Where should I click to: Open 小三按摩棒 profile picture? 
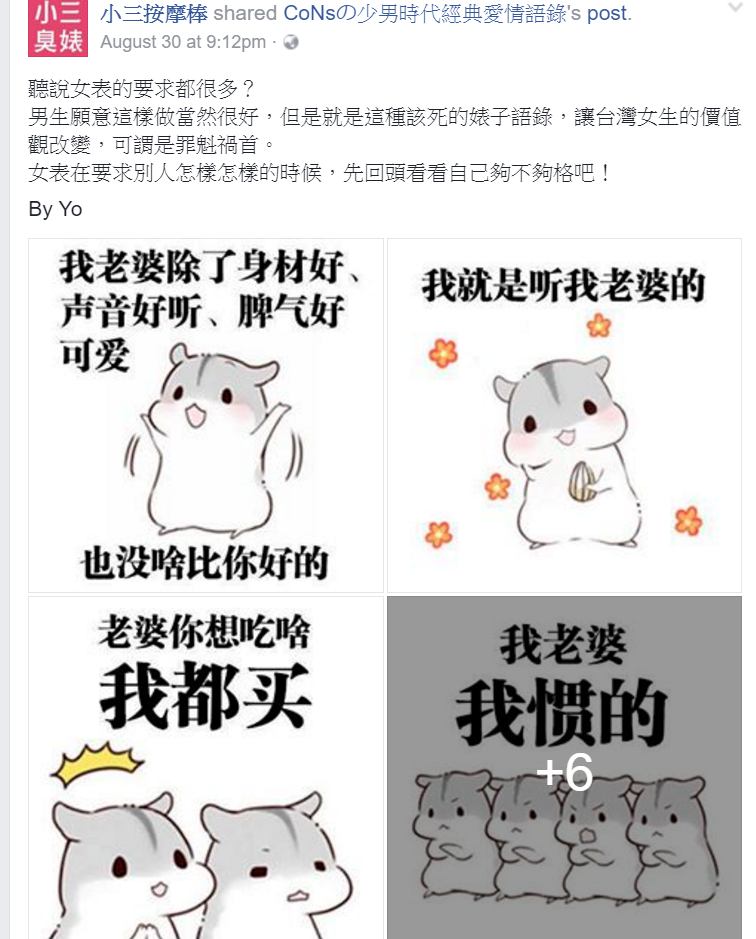click(58, 28)
